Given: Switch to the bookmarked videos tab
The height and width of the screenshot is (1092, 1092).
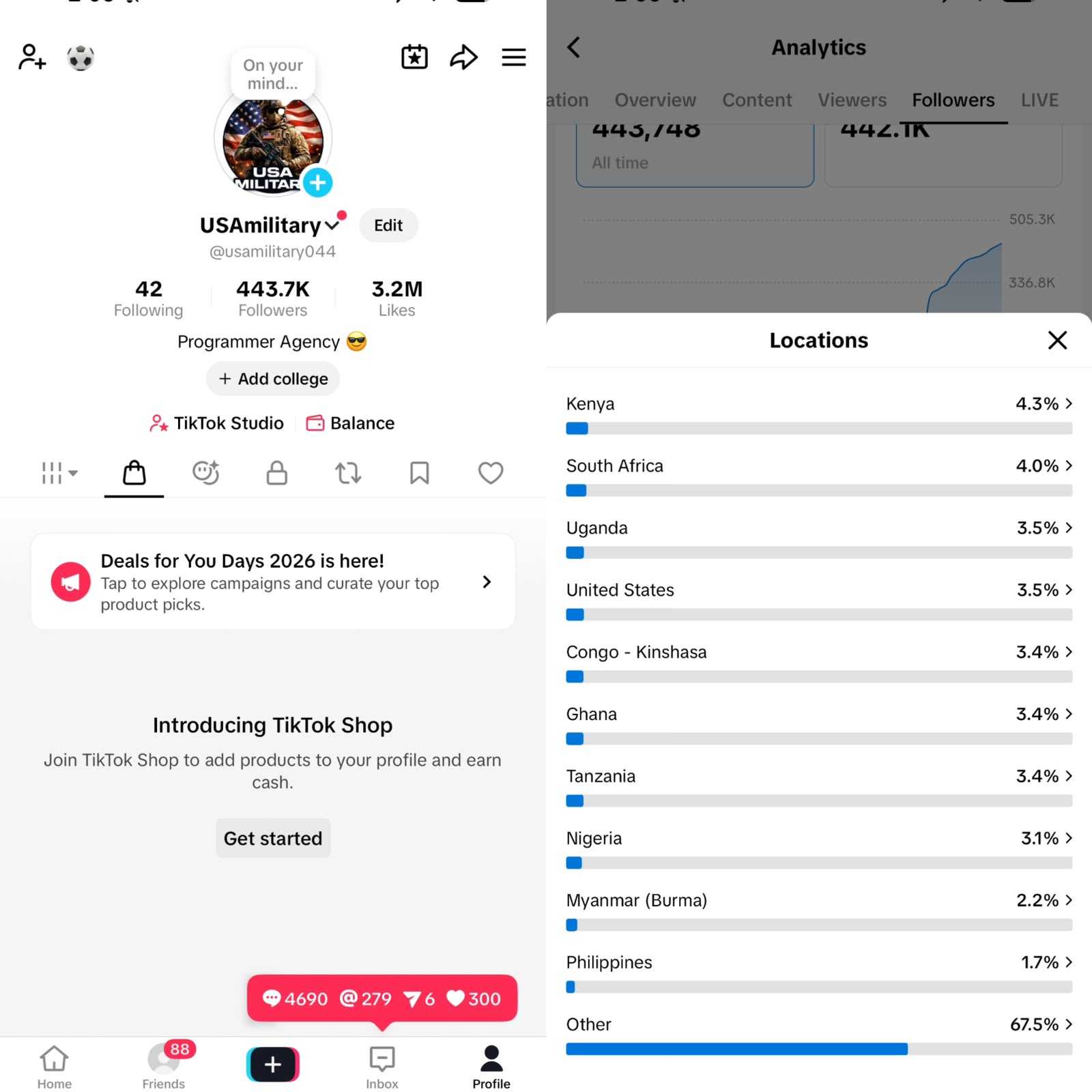Looking at the screenshot, I should pos(419,473).
